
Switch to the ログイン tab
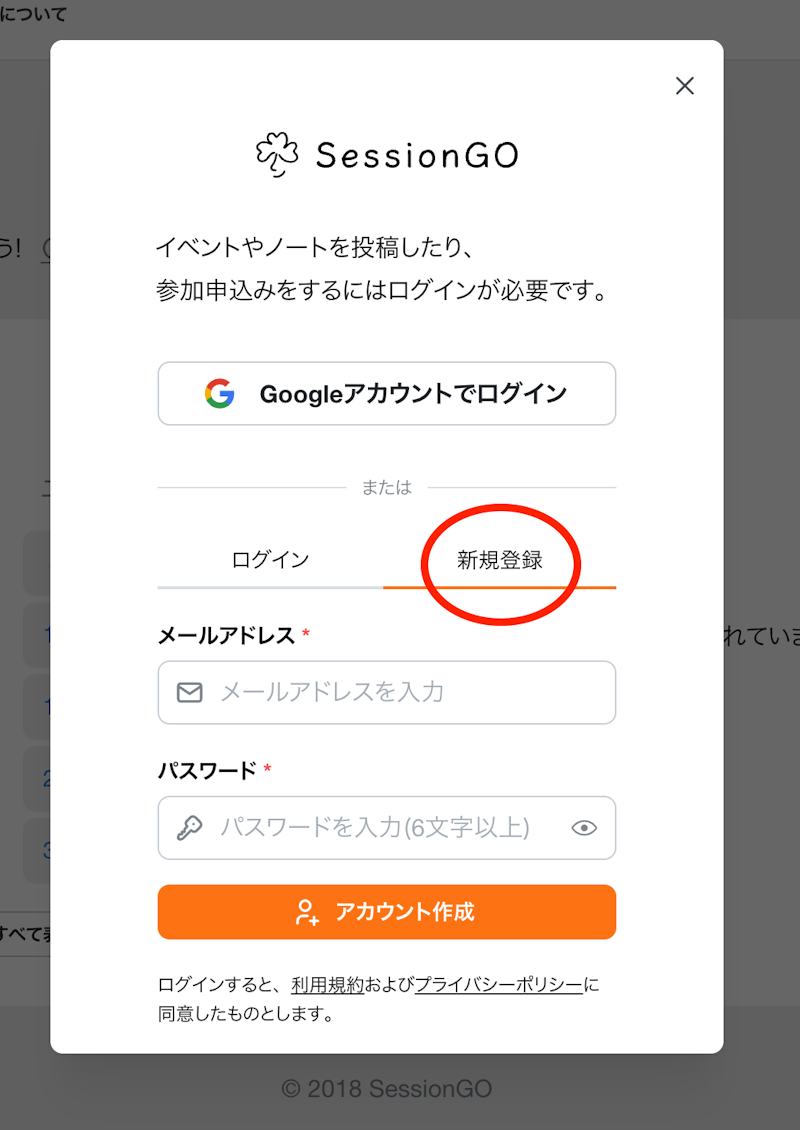270,560
